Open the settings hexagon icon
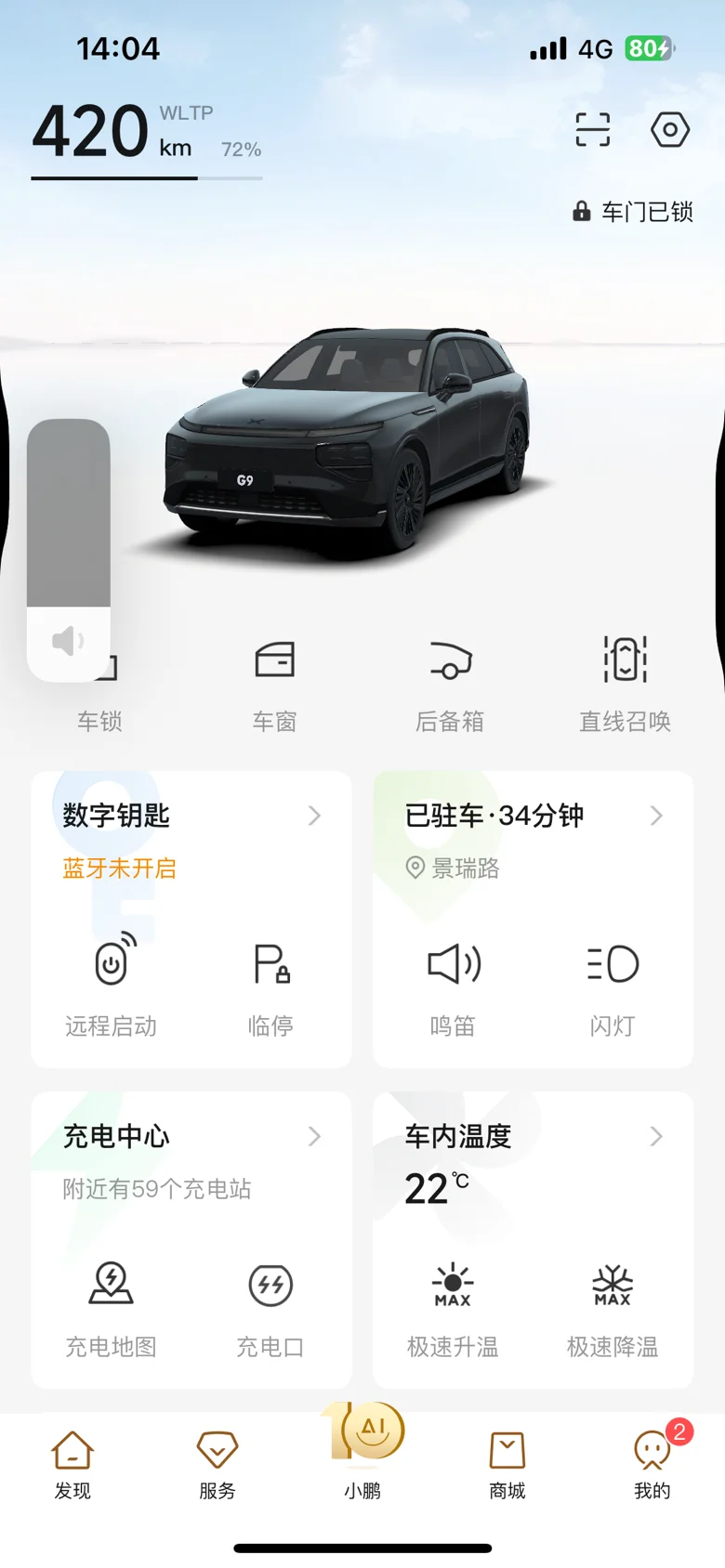Image resolution: width=725 pixels, height=1568 pixels. click(669, 130)
